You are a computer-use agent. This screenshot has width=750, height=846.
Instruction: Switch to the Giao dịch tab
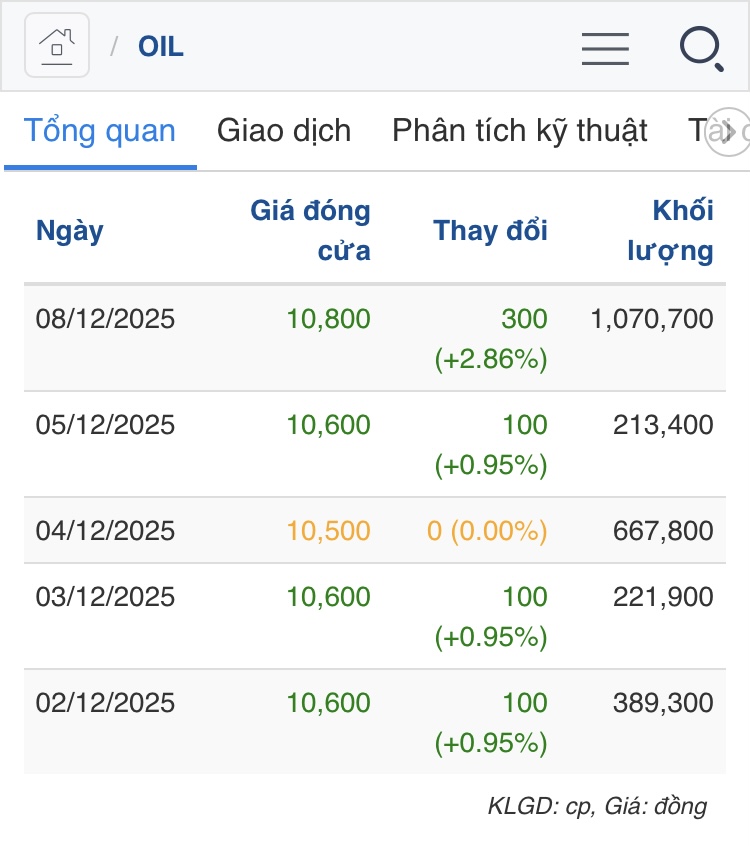click(284, 131)
